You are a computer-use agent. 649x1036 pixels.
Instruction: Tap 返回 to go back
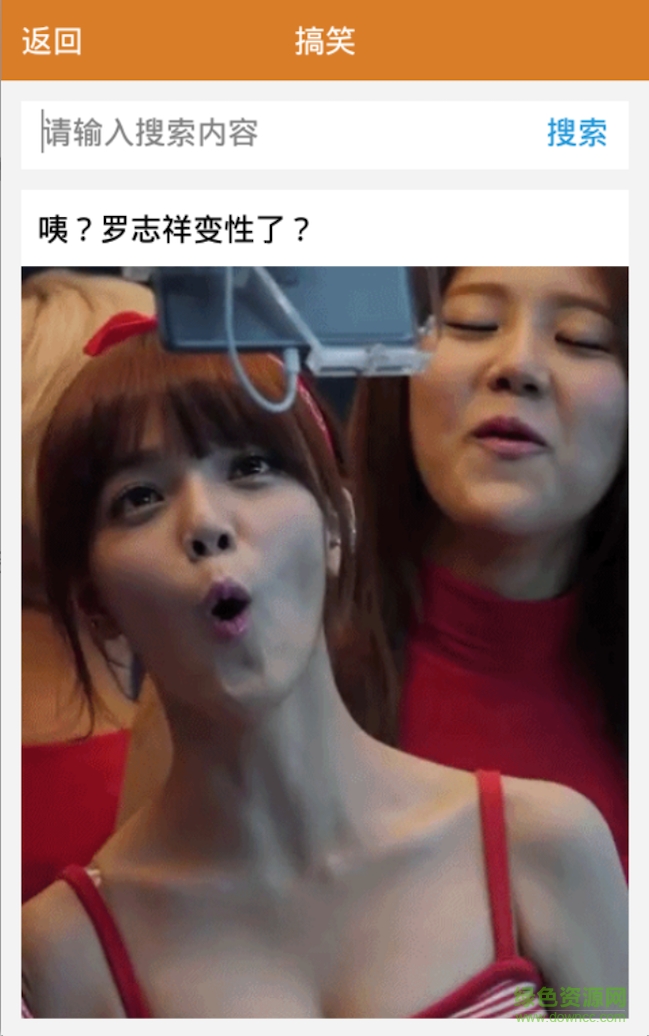(x=52, y=41)
